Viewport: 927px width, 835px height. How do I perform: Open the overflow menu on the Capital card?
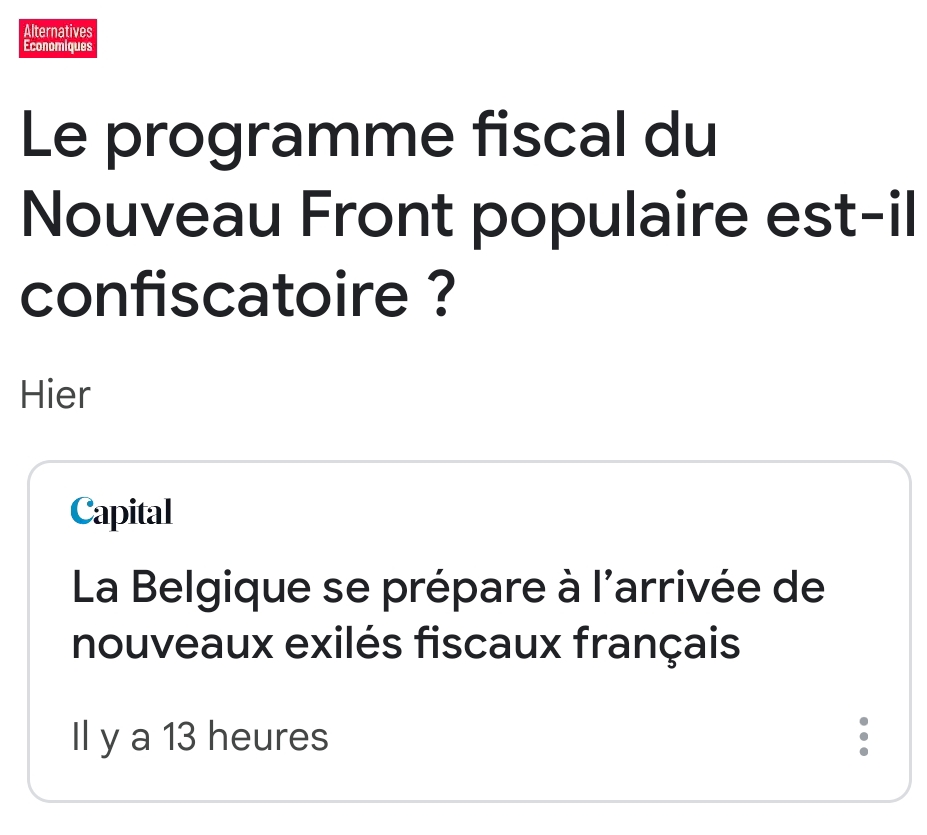tap(864, 737)
